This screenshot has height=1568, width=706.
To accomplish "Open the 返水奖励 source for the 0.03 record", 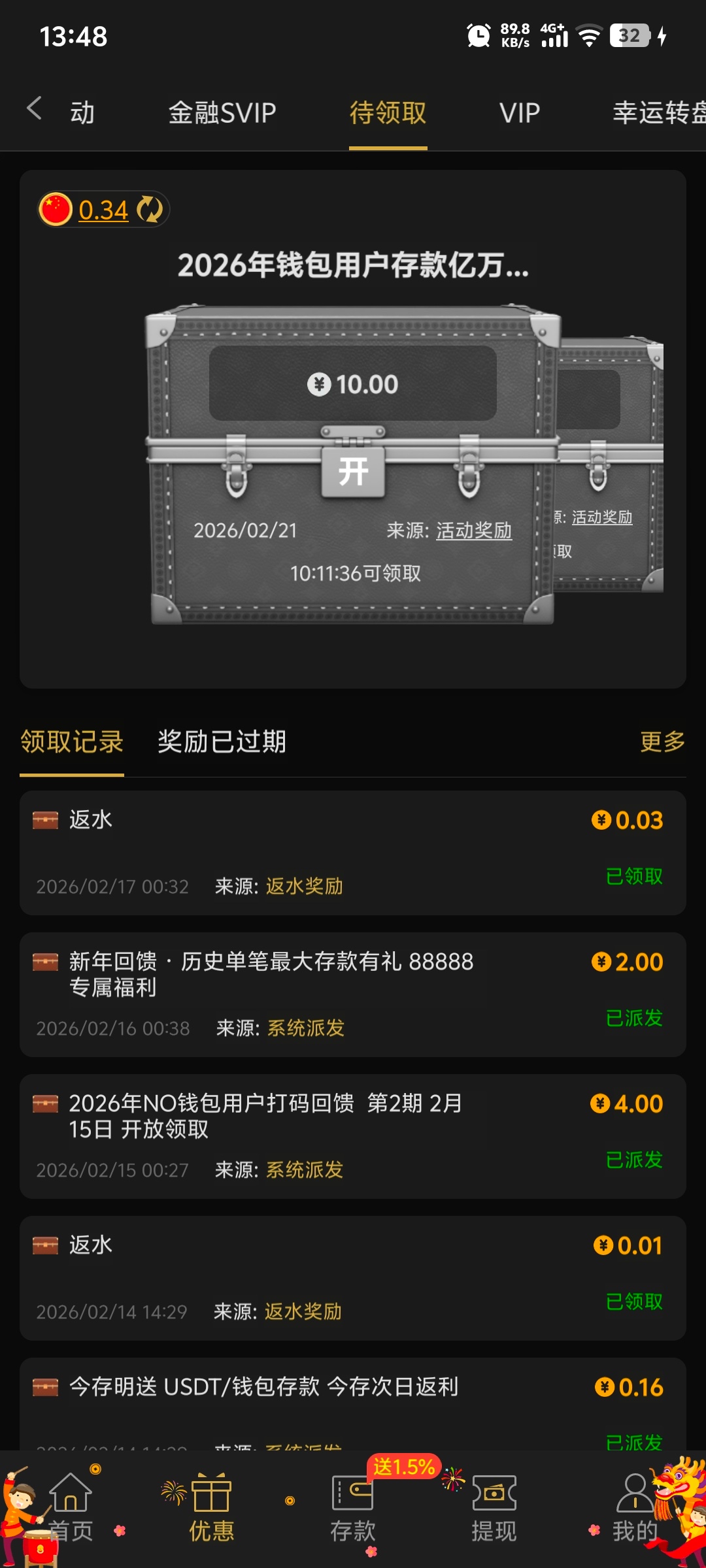I will tap(304, 887).
